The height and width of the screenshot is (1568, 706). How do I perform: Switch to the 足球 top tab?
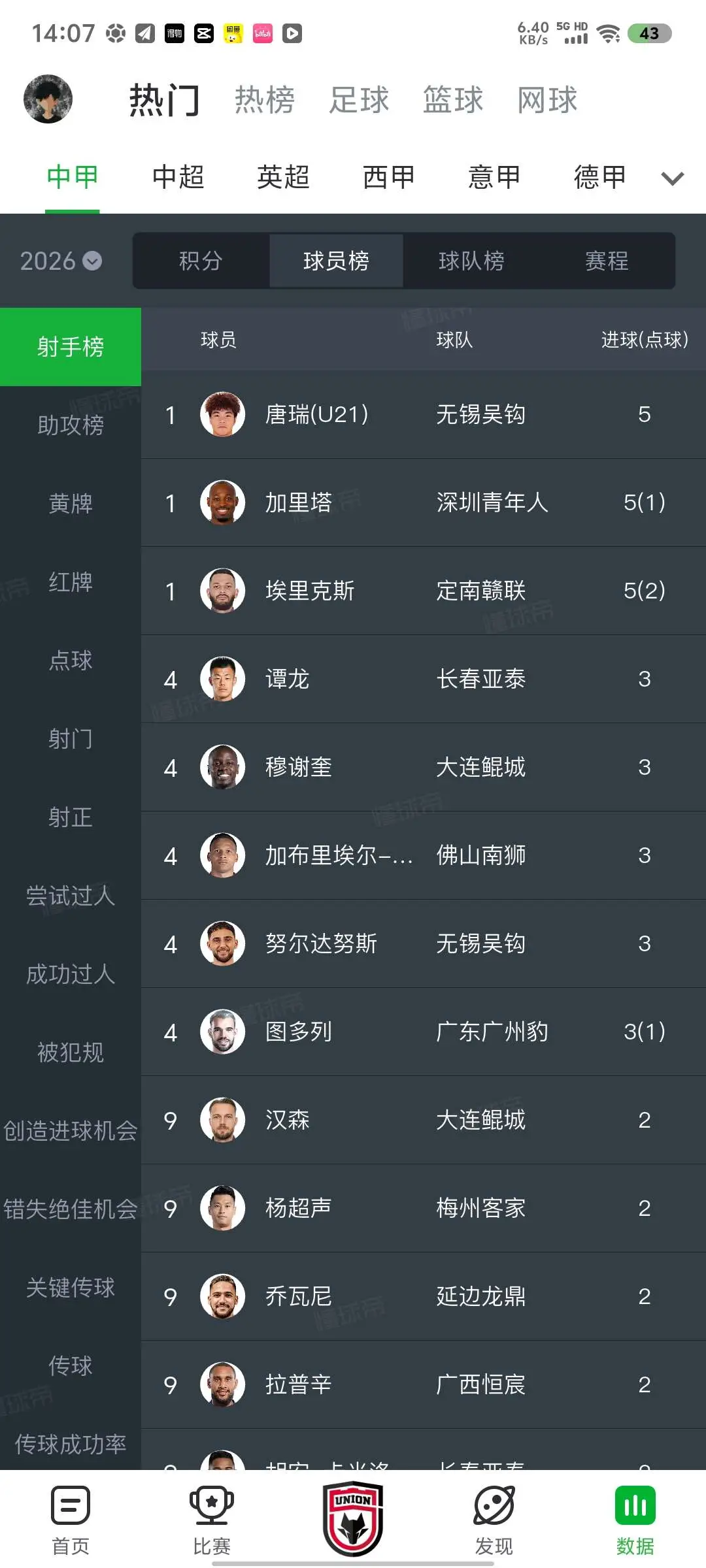pos(359,100)
